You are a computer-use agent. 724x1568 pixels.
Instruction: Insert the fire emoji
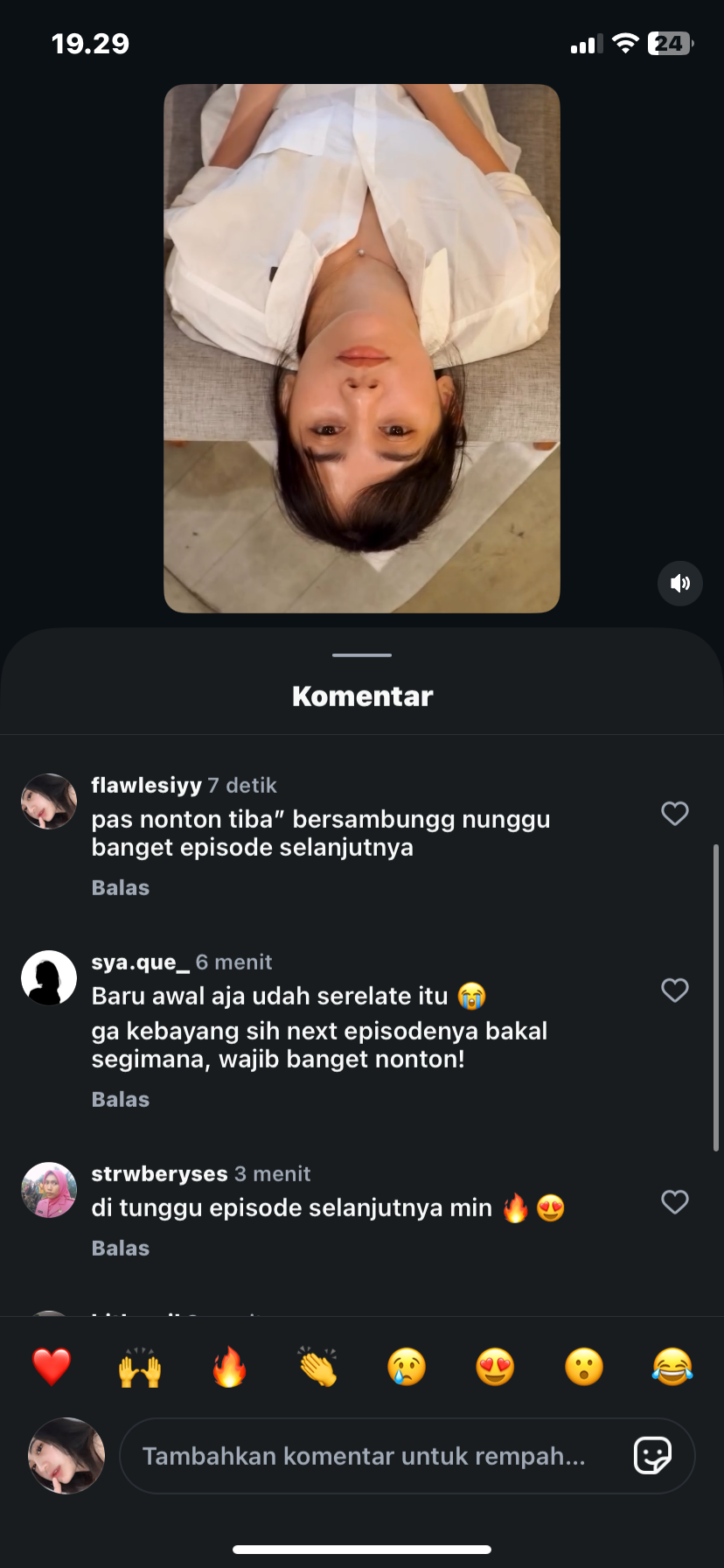tap(229, 1367)
